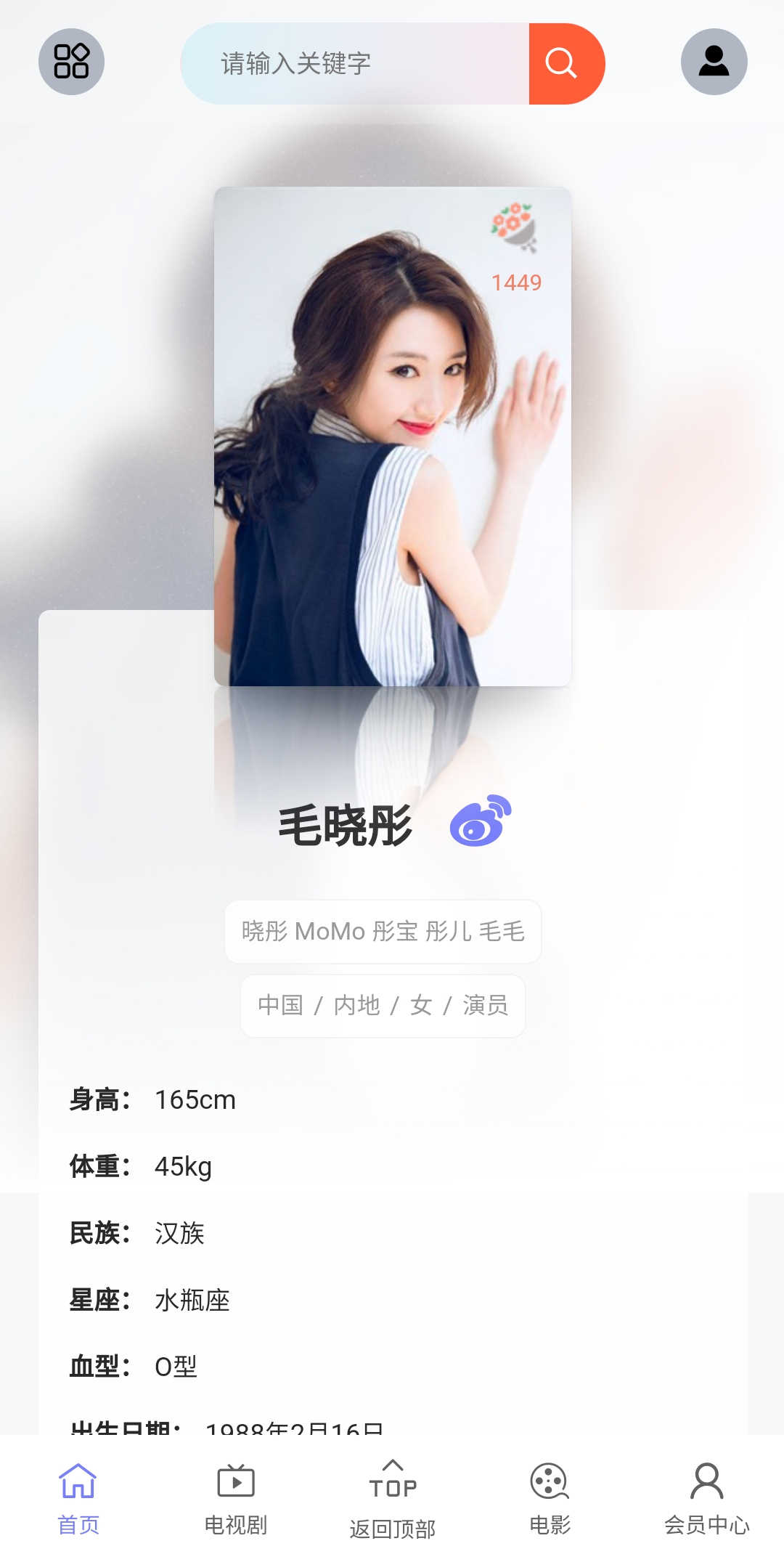Open the grid menu icon top left

(72, 62)
